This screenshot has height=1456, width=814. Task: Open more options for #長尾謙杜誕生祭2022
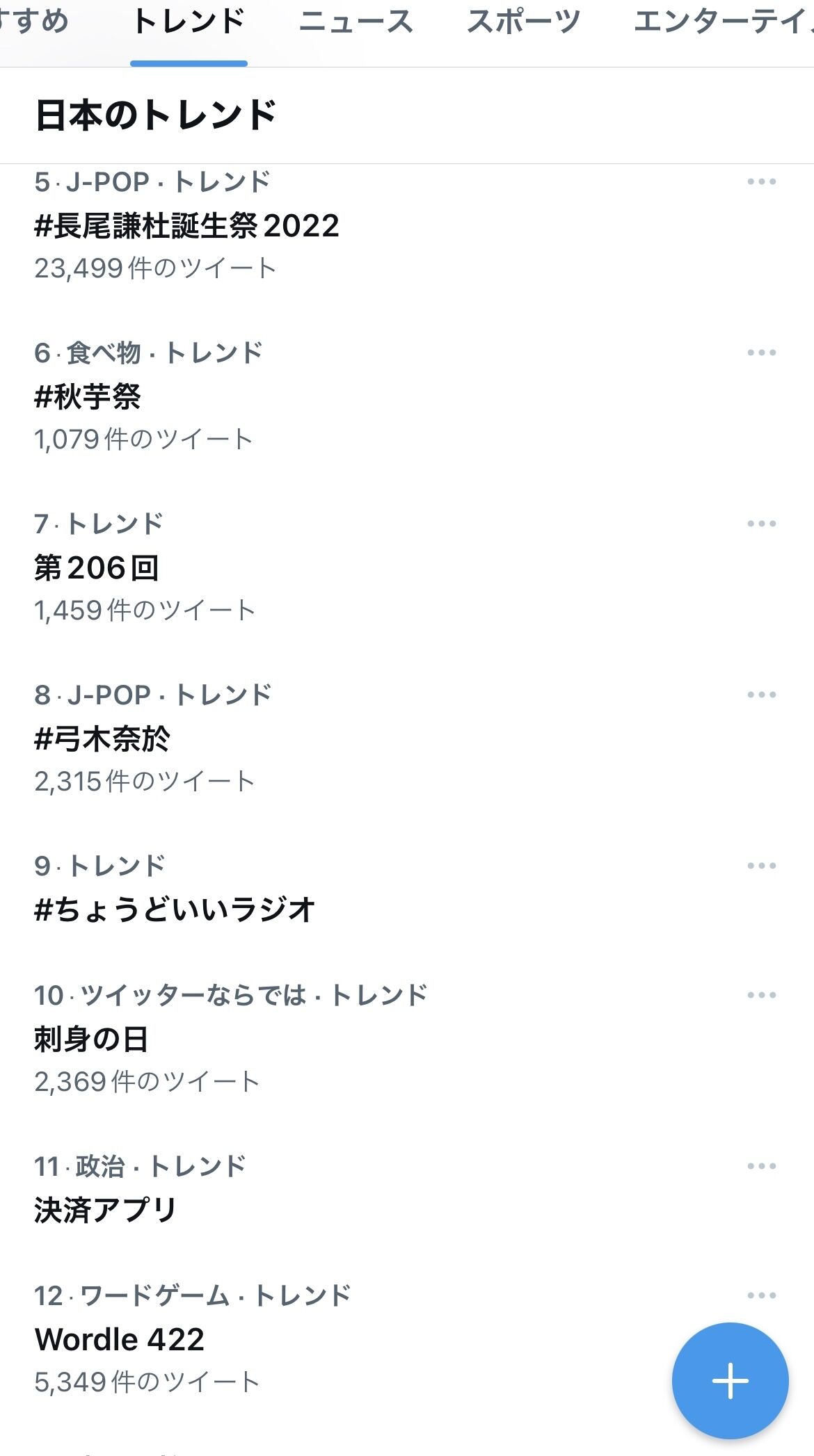[761, 181]
